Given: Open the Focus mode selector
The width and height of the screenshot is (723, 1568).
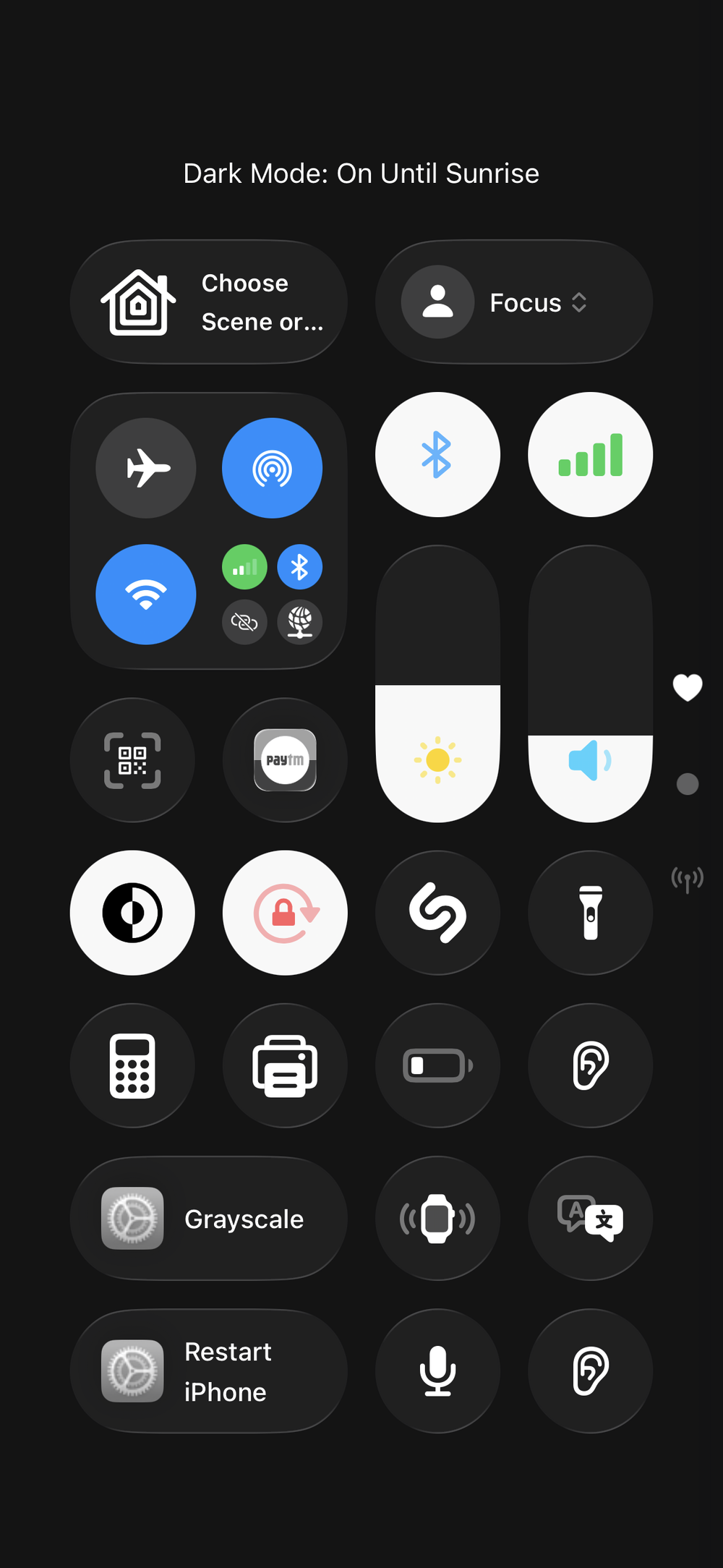Looking at the screenshot, I should coord(515,302).
